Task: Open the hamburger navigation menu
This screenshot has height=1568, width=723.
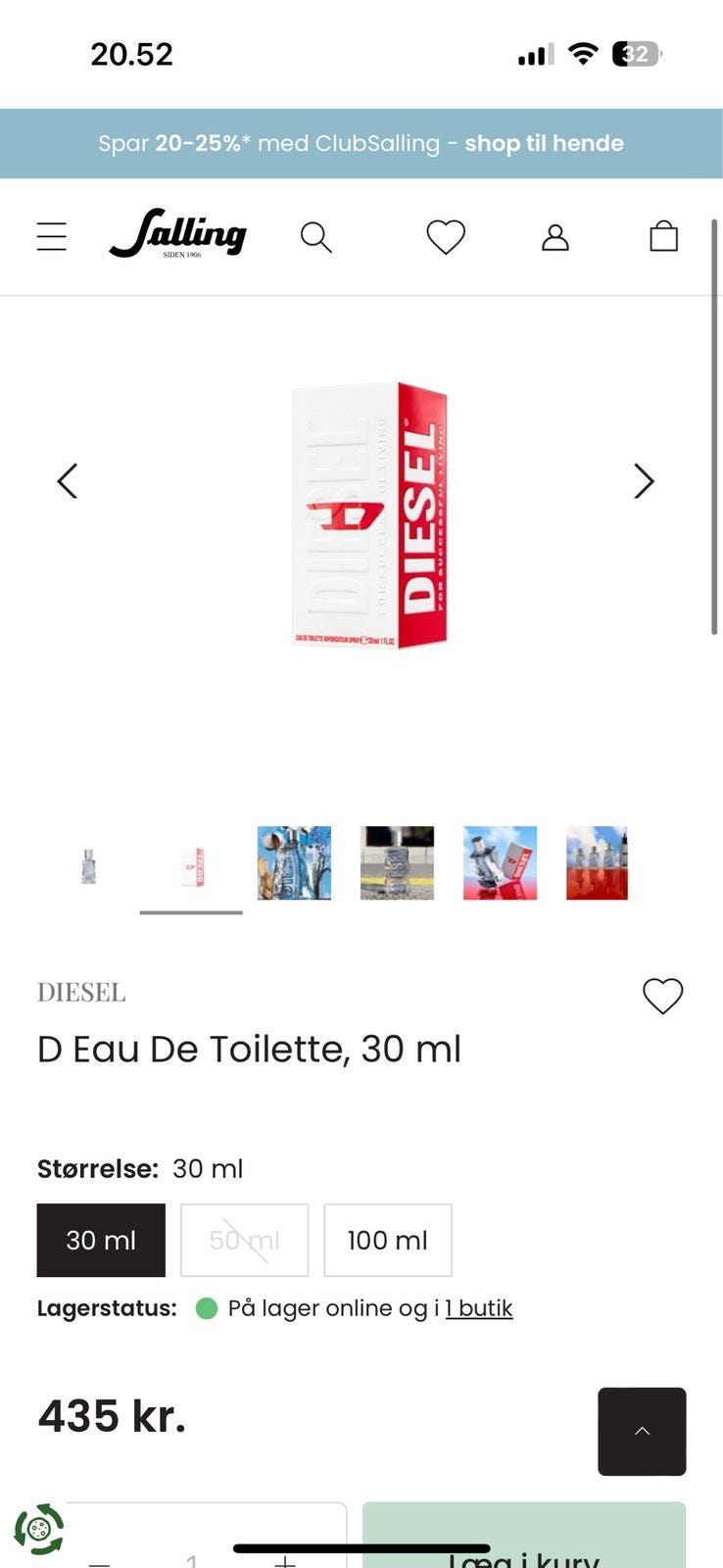Action: point(51,236)
